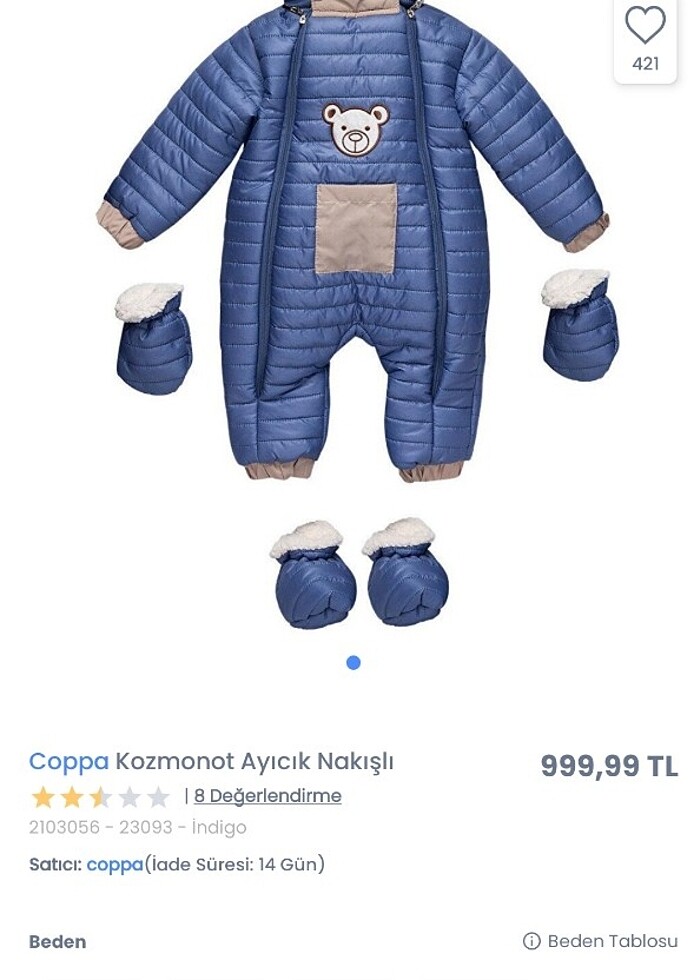Screen dimensions: 700x980
Task: Open the 8 Değerlendirme reviews link
Action: (267, 796)
